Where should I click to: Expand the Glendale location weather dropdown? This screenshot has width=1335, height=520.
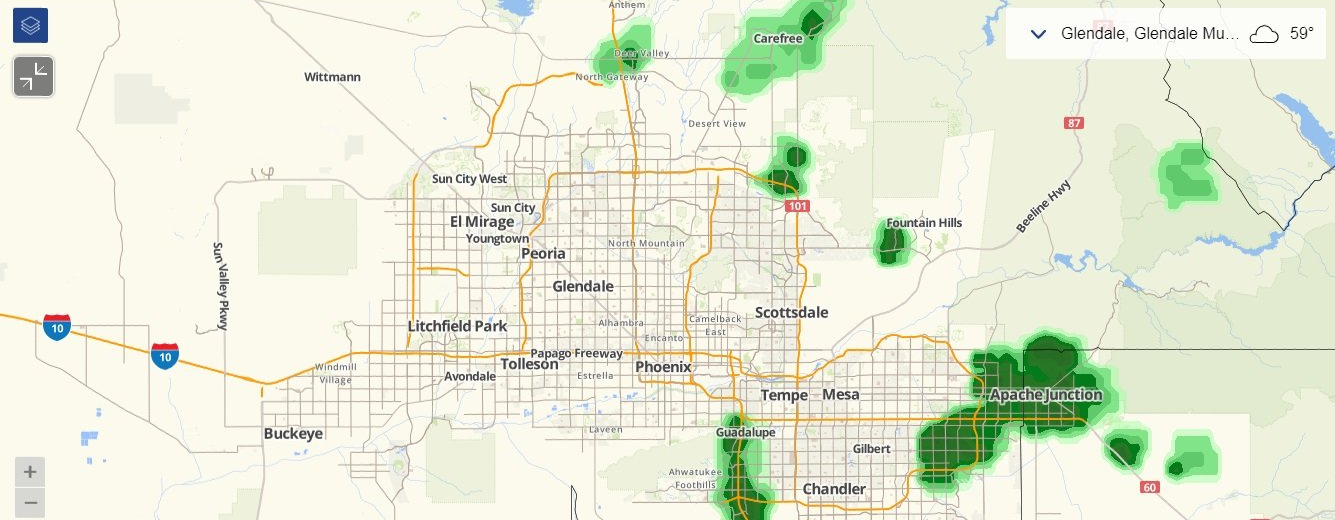point(1039,34)
